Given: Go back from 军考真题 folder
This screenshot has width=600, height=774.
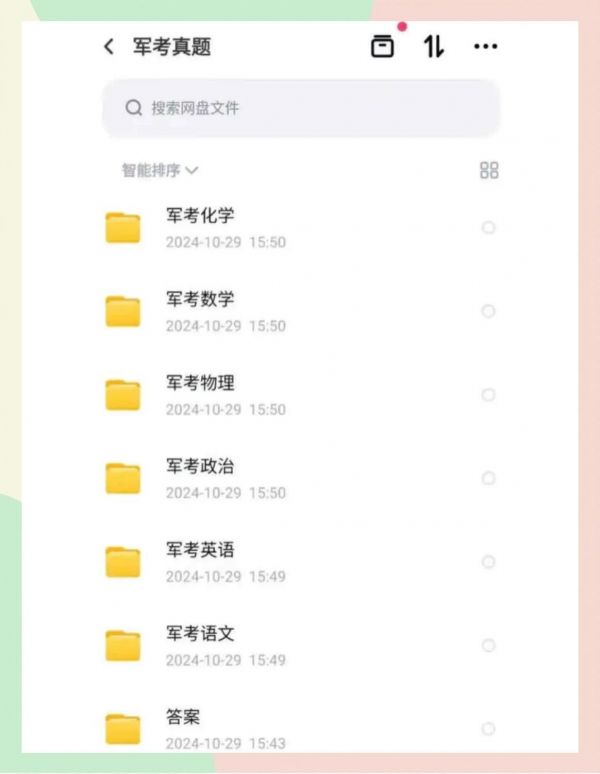Looking at the screenshot, I should [109, 47].
